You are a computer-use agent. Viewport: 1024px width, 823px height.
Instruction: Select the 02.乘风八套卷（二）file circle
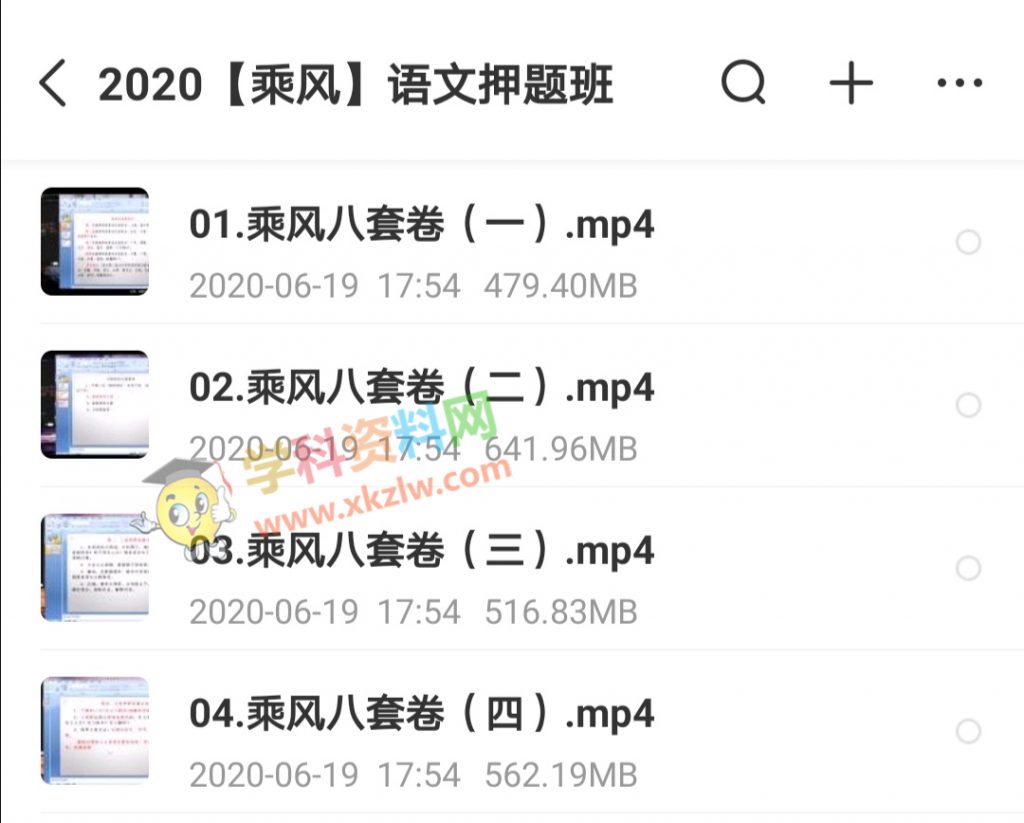(968, 405)
